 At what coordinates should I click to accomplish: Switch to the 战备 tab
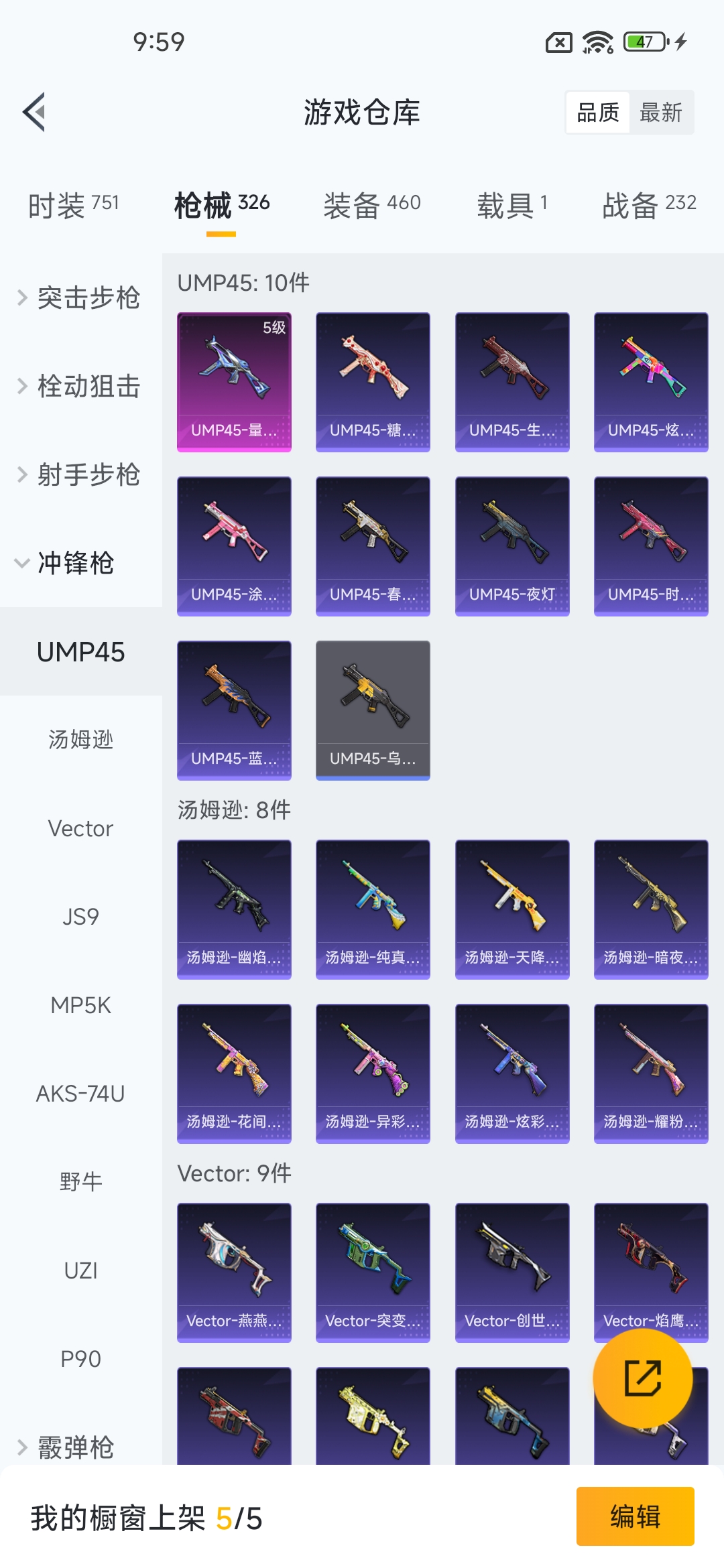click(x=648, y=205)
